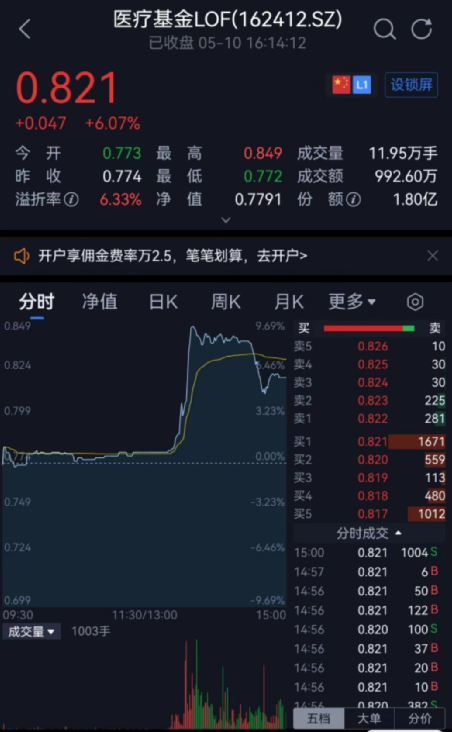452x732 pixels.
Task: Tap the 设锁屏 button
Action: click(411, 85)
